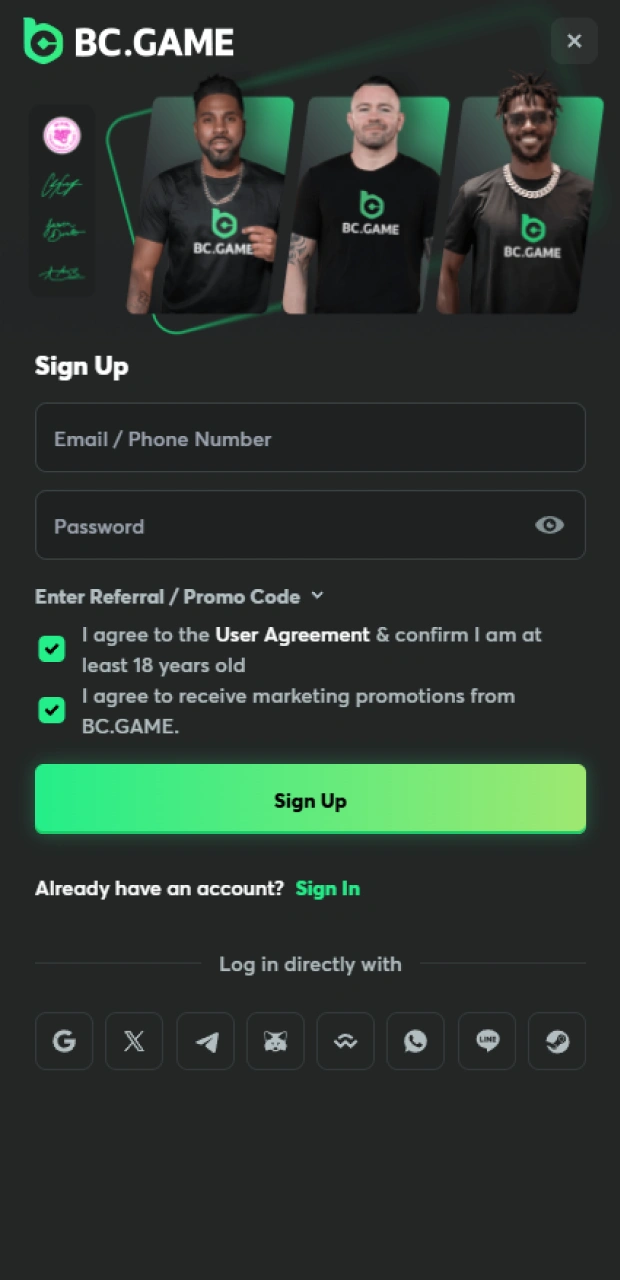Open the User Agreement link

pos(292,635)
